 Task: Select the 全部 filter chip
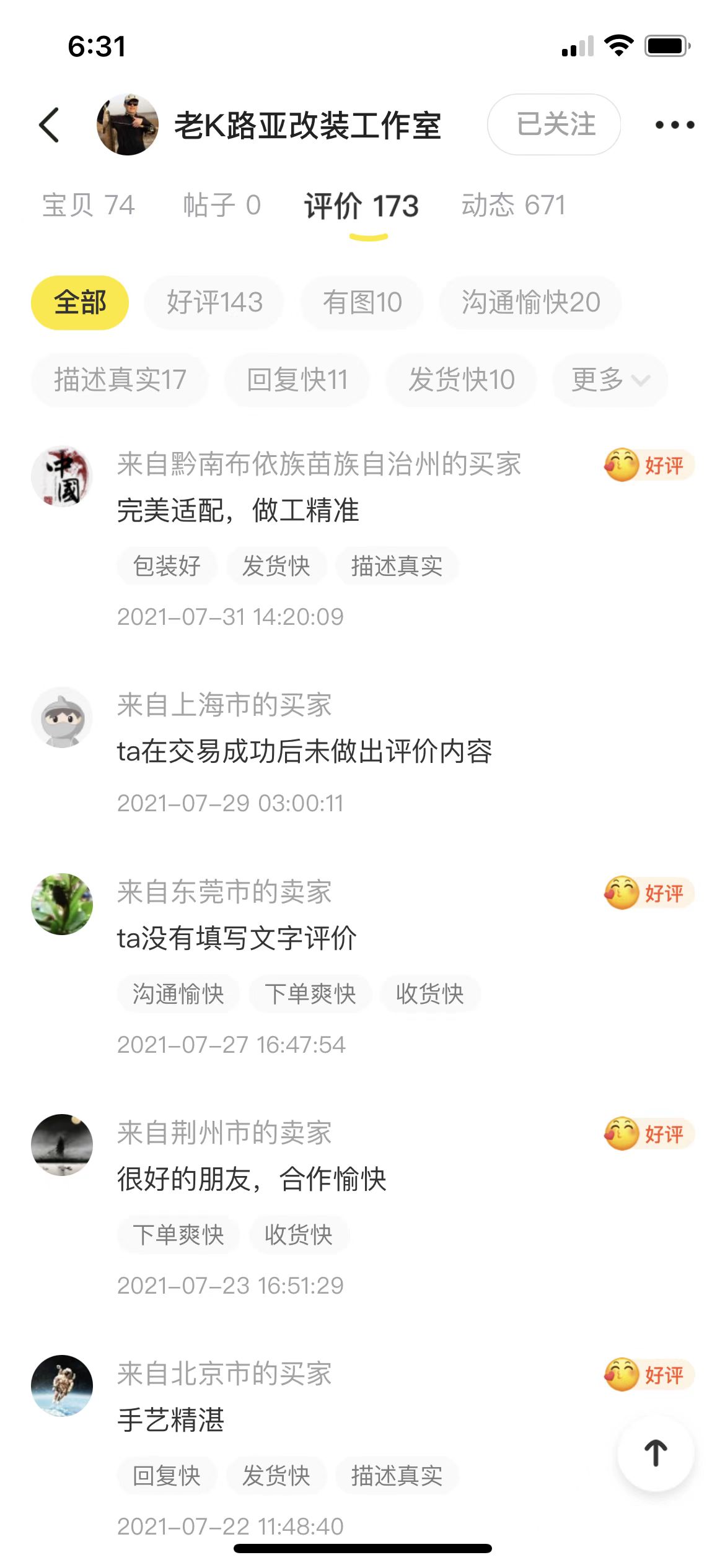80,302
